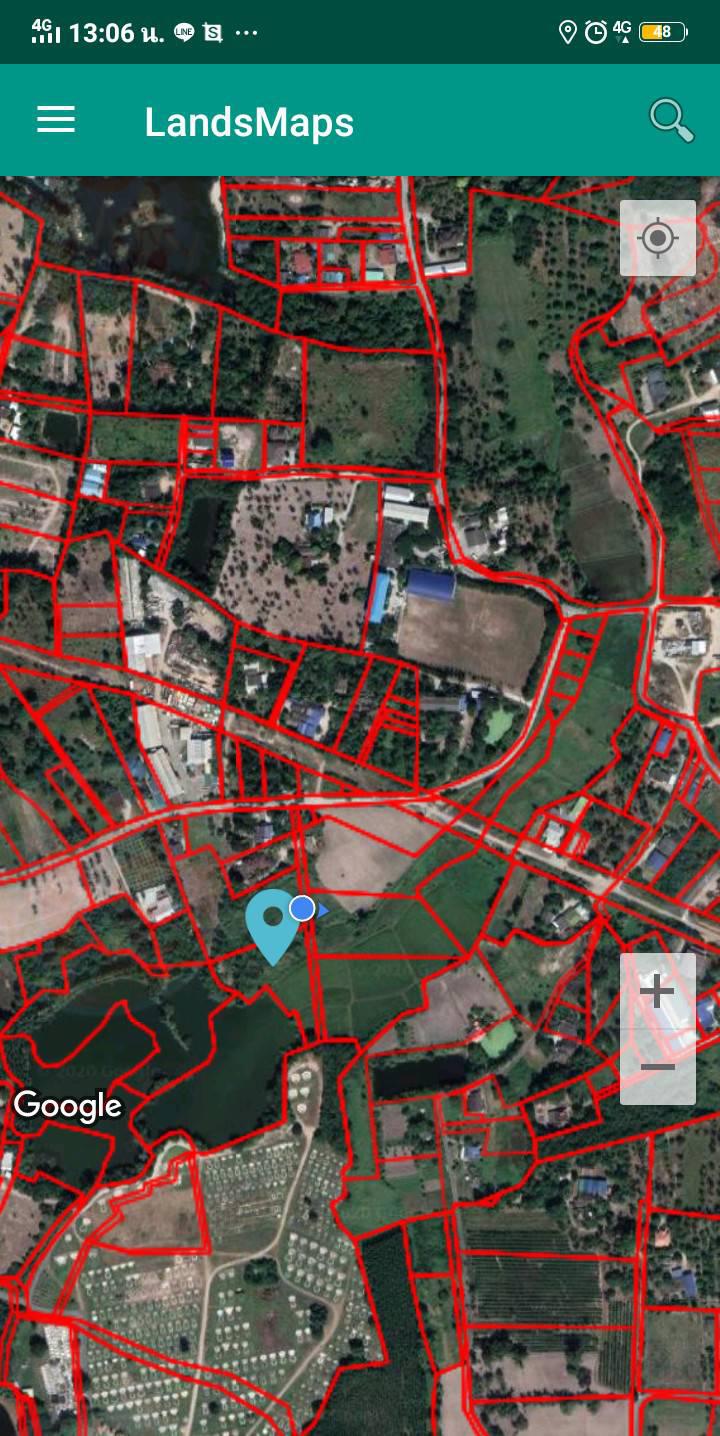Viewport: 720px width, 1436px height.
Task: Open the search magnifier icon
Action: click(671, 121)
